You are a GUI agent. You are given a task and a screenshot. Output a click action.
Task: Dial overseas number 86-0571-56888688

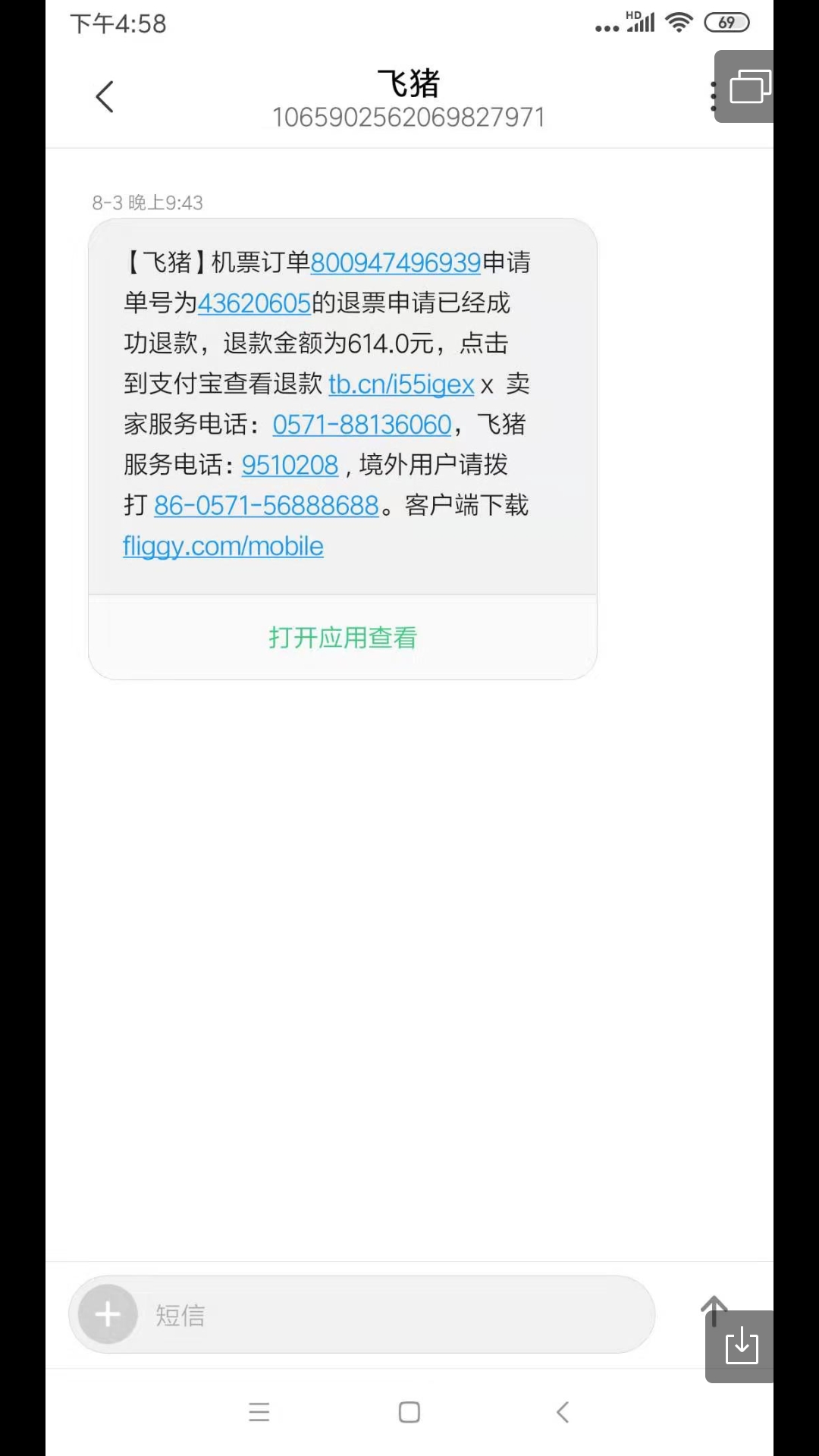[x=266, y=505]
